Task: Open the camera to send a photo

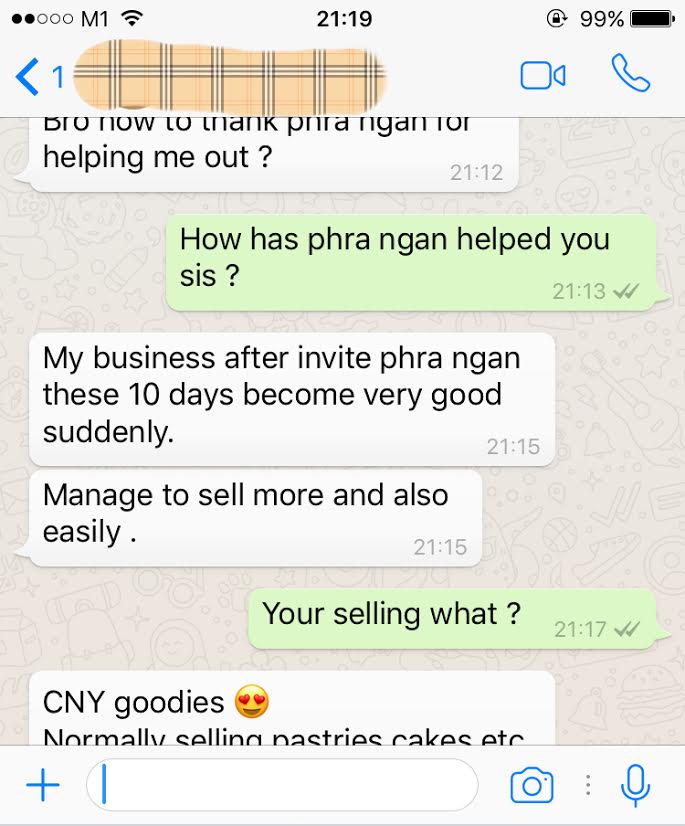Action: tap(531, 785)
